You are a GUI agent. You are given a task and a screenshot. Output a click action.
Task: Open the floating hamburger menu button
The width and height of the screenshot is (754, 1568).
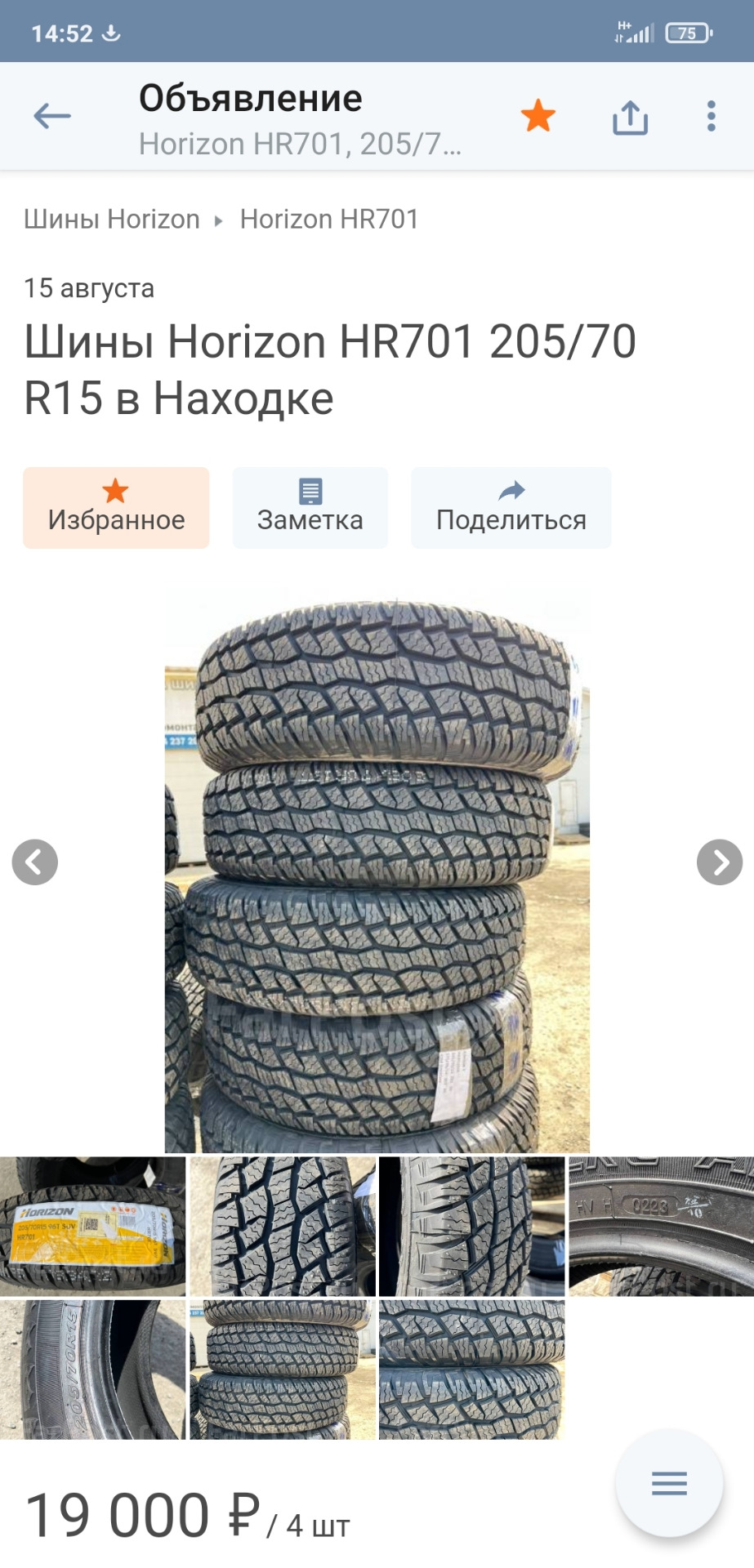tap(669, 1482)
